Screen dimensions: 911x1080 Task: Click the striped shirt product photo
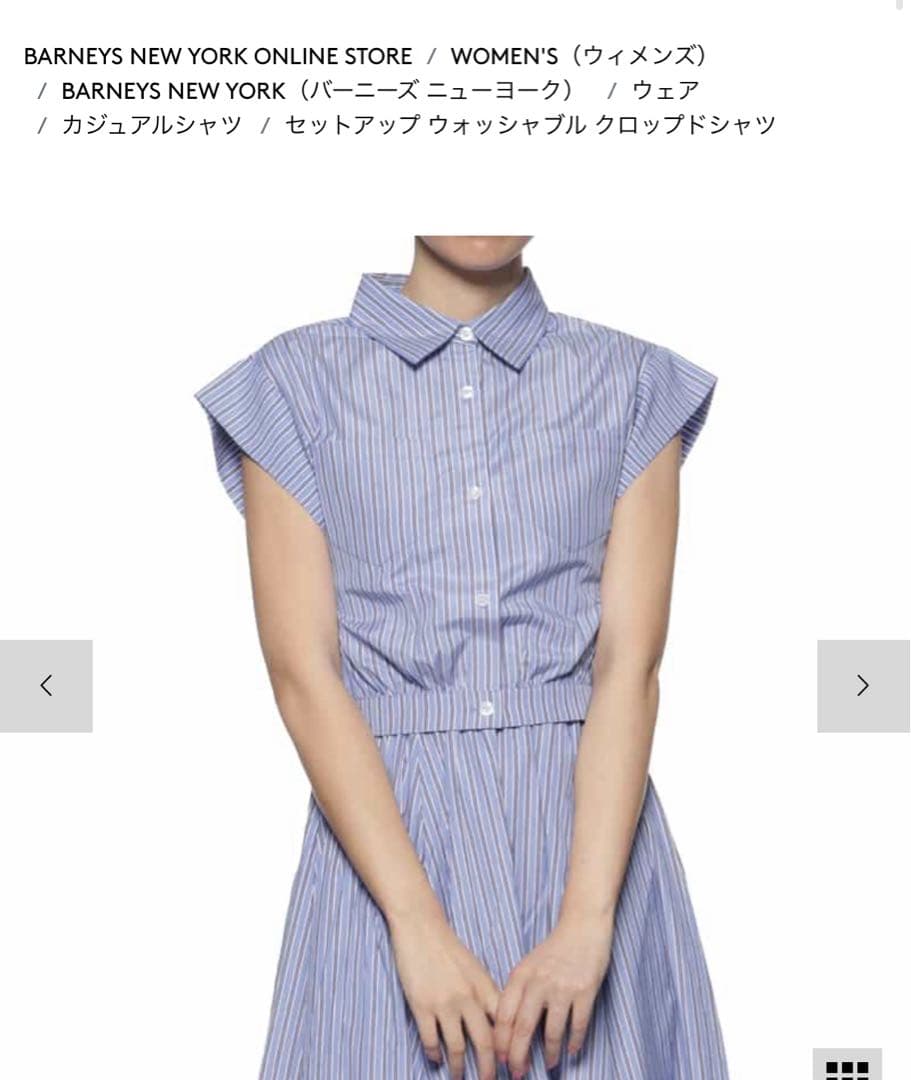tap(455, 600)
